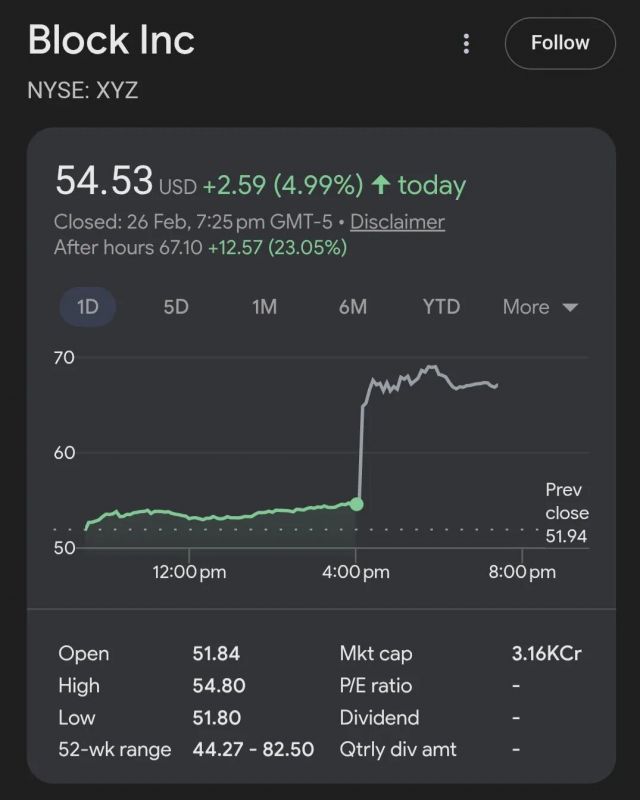Open the Disclaimer link
This screenshot has width=640, height=800.
click(x=397, y=221)
